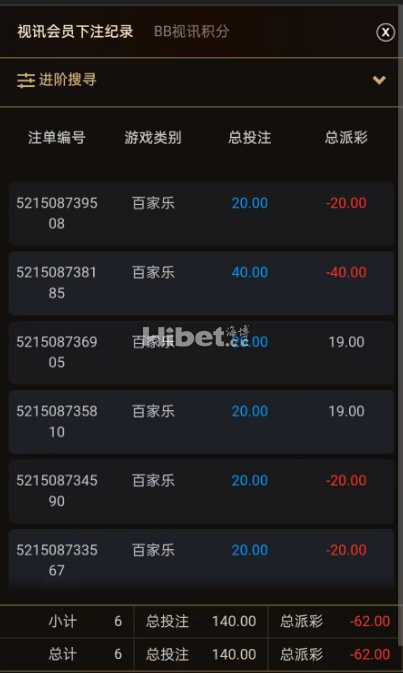View bet record ending in 36905
403x673 pixels.
(x=201, y=352)
